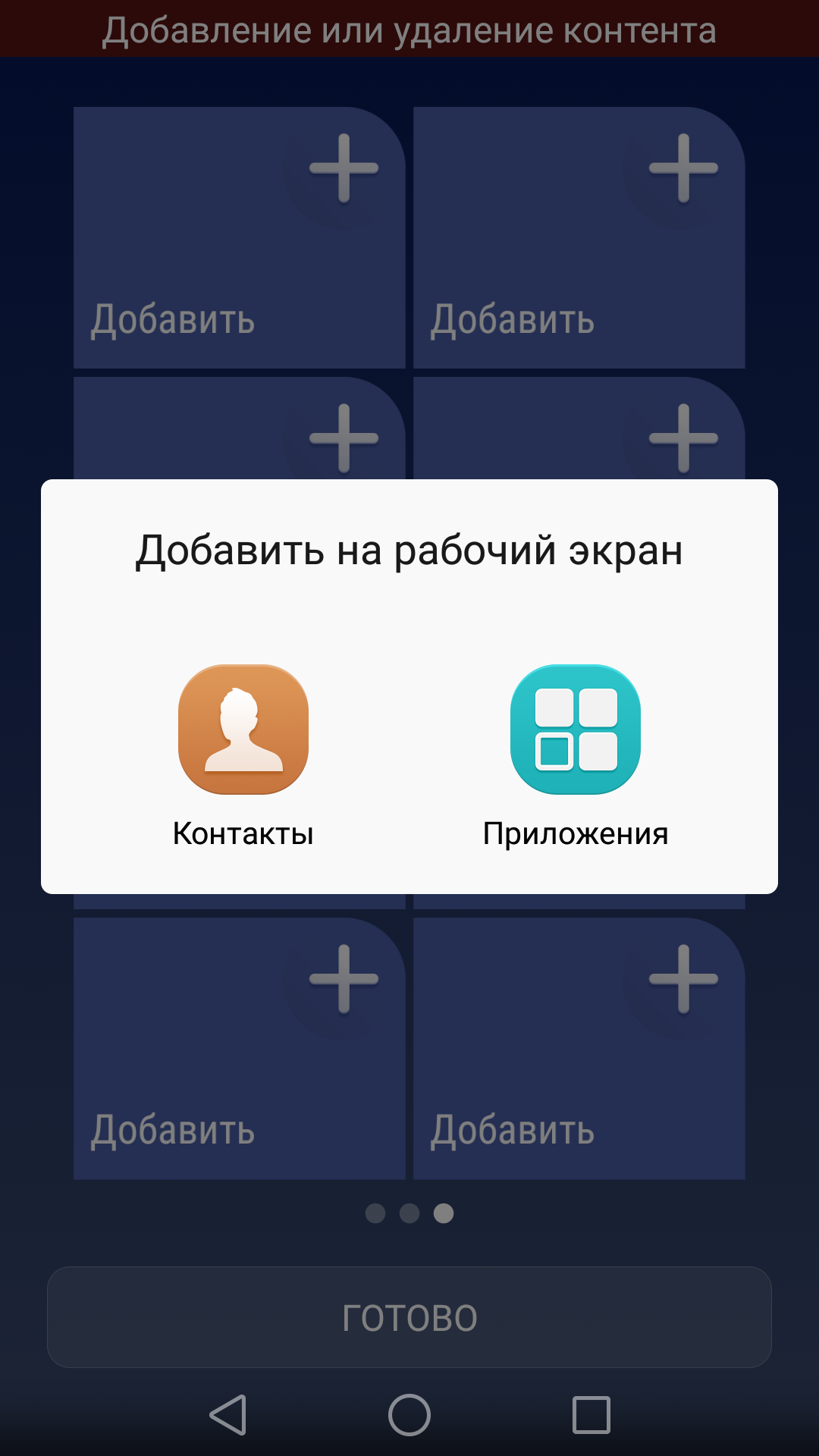Tap the ГОТОВО button
Viewport: 819px width, 1456px height.
[409, 1317]
